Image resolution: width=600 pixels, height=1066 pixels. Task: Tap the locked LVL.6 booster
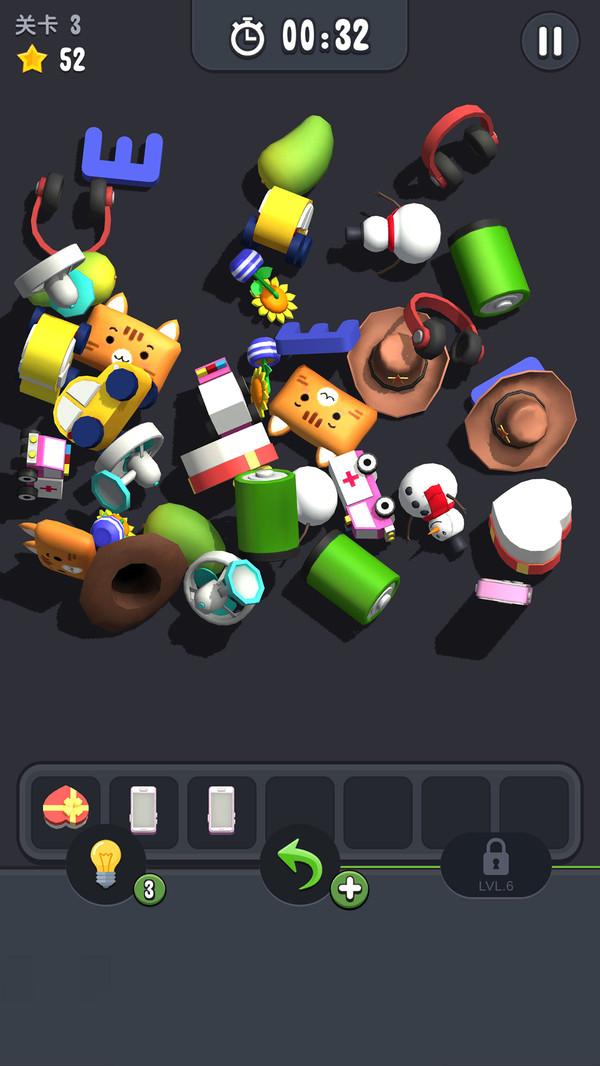pos(495,864)
